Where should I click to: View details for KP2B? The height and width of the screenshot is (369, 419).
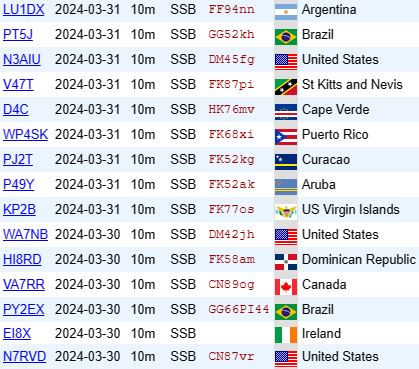coord(19,209)
